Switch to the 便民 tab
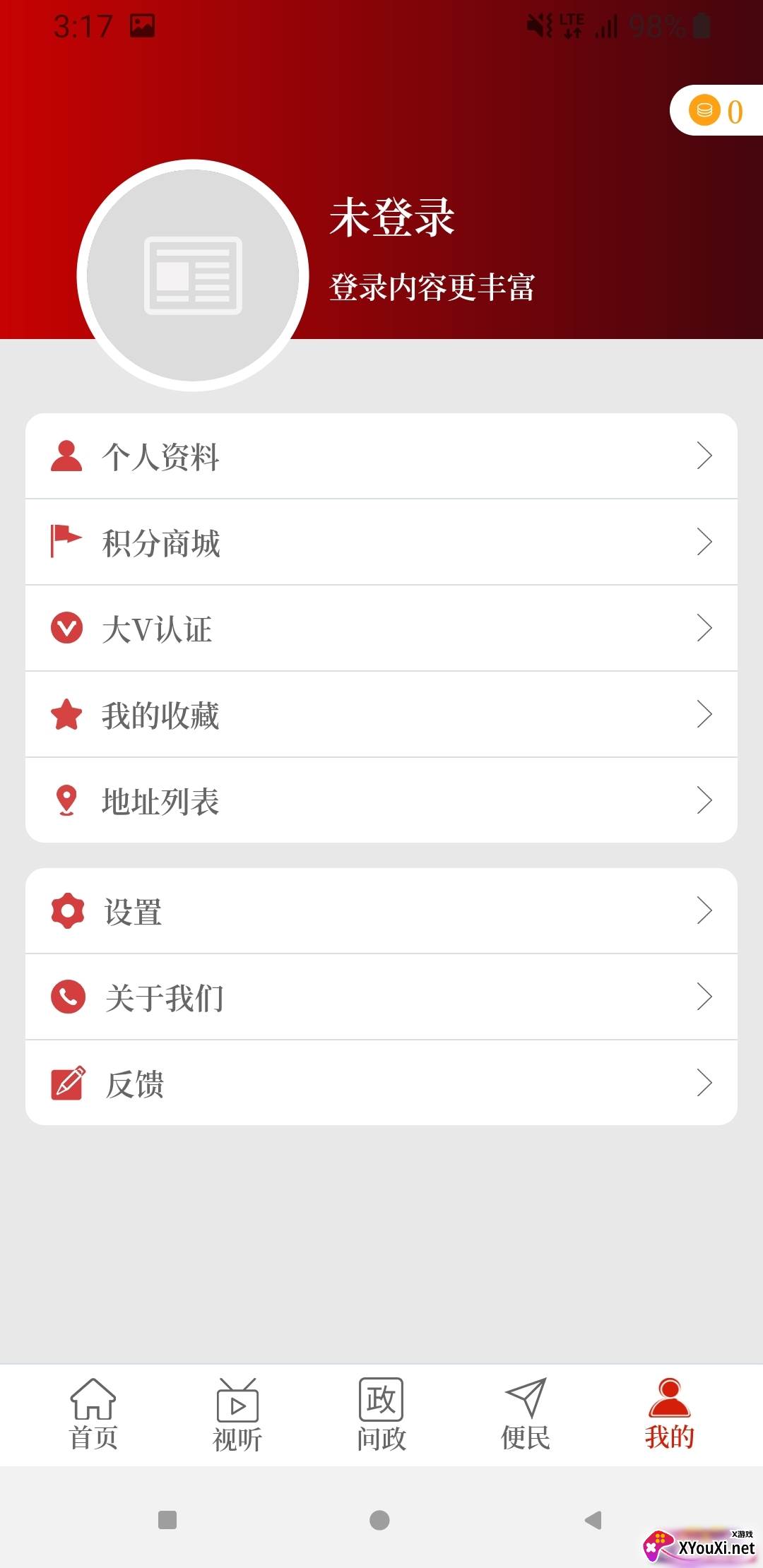The width and height of the screenshot is (763, 1568). pos(526,1415)
